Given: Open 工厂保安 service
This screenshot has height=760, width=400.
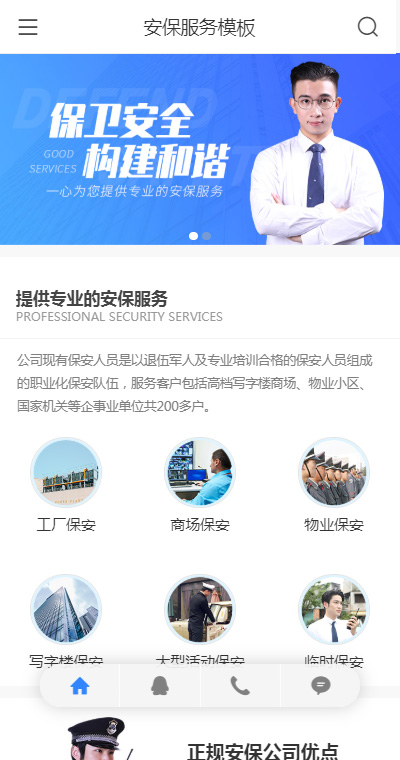Looking at the screenshot, I should coord(66,485).
